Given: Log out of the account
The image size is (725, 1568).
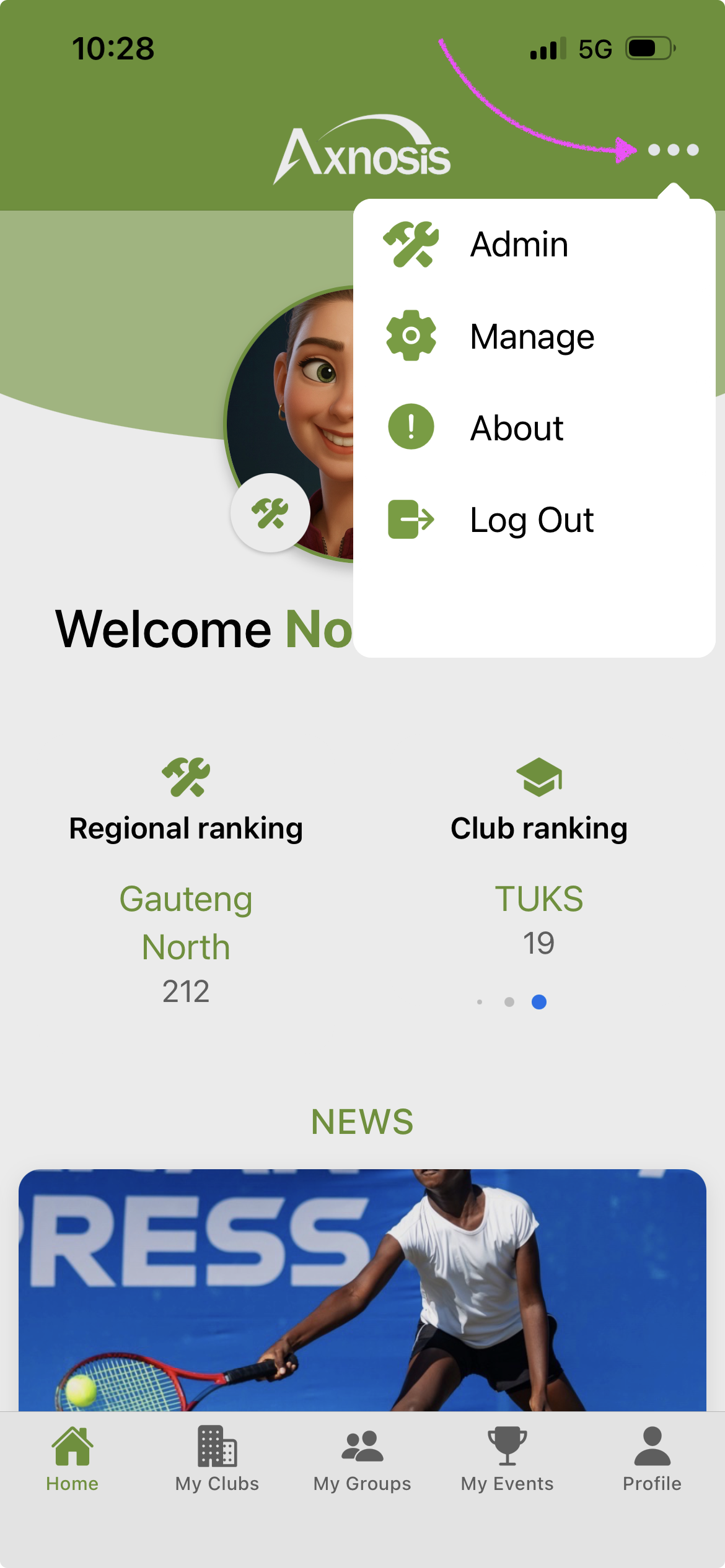Looking at the screenshot, I should coord(531,520).
